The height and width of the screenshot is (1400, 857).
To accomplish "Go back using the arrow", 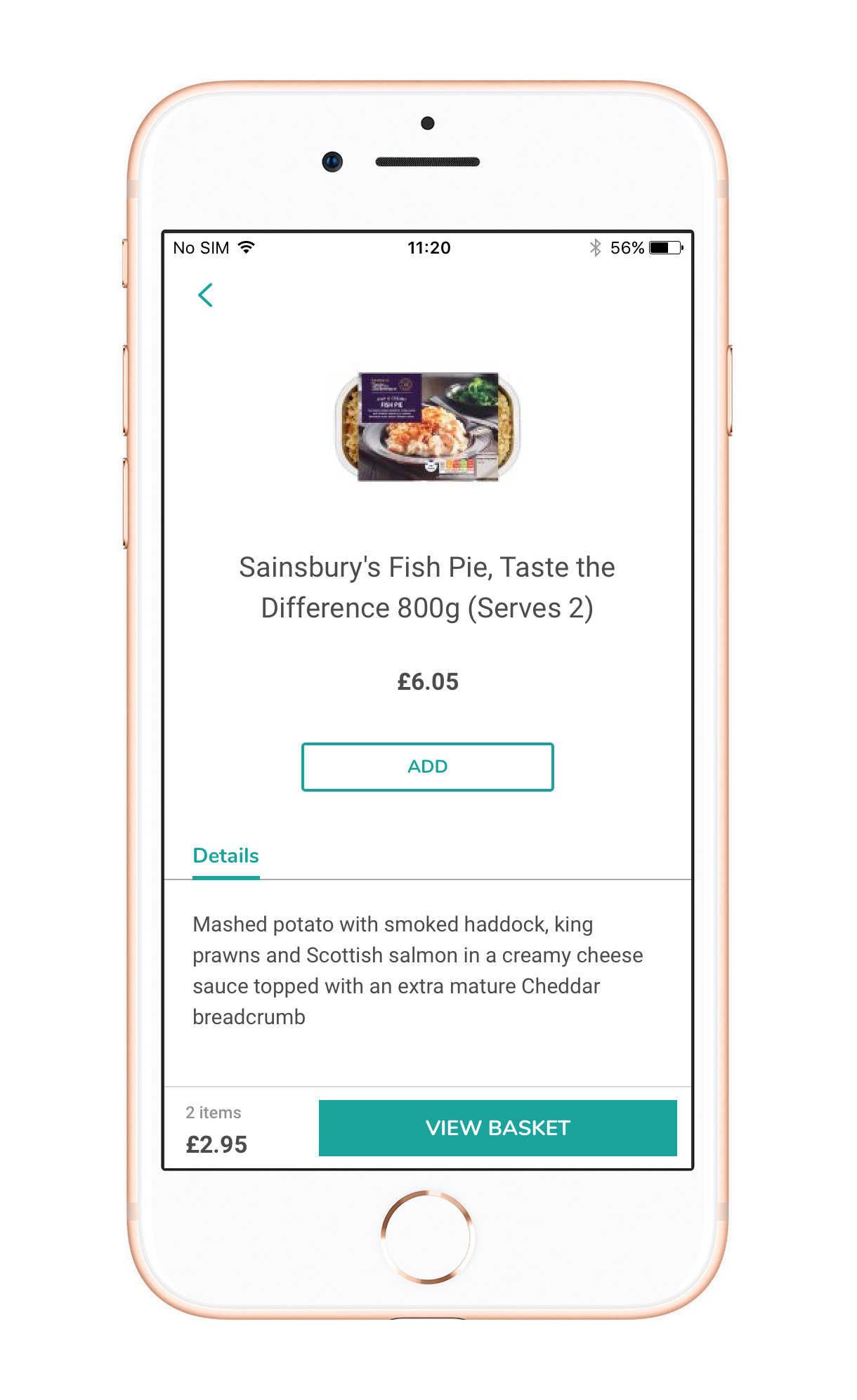I will 205,295.
